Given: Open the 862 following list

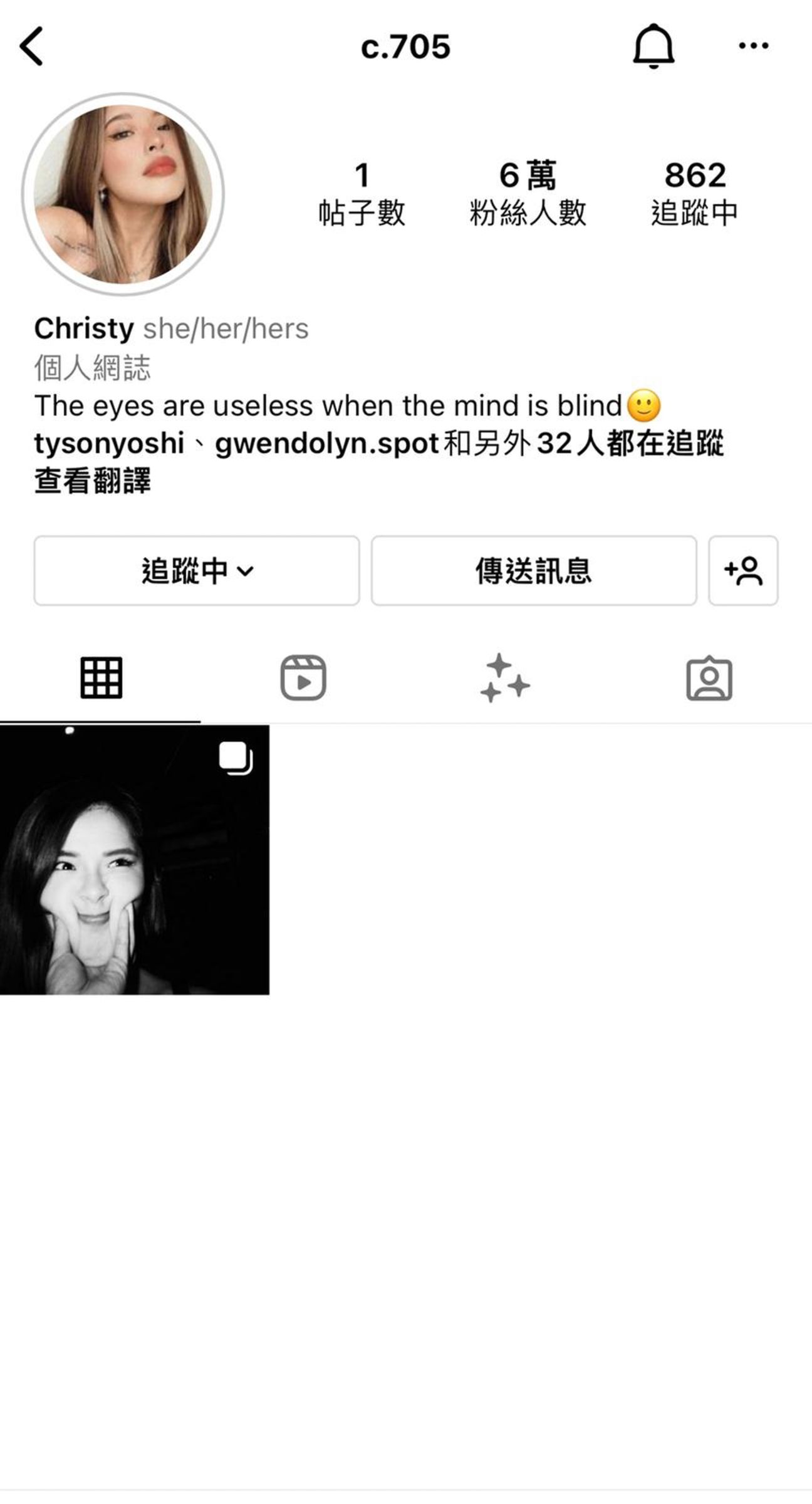Looking at the screenshot, I should click(694, 192).
